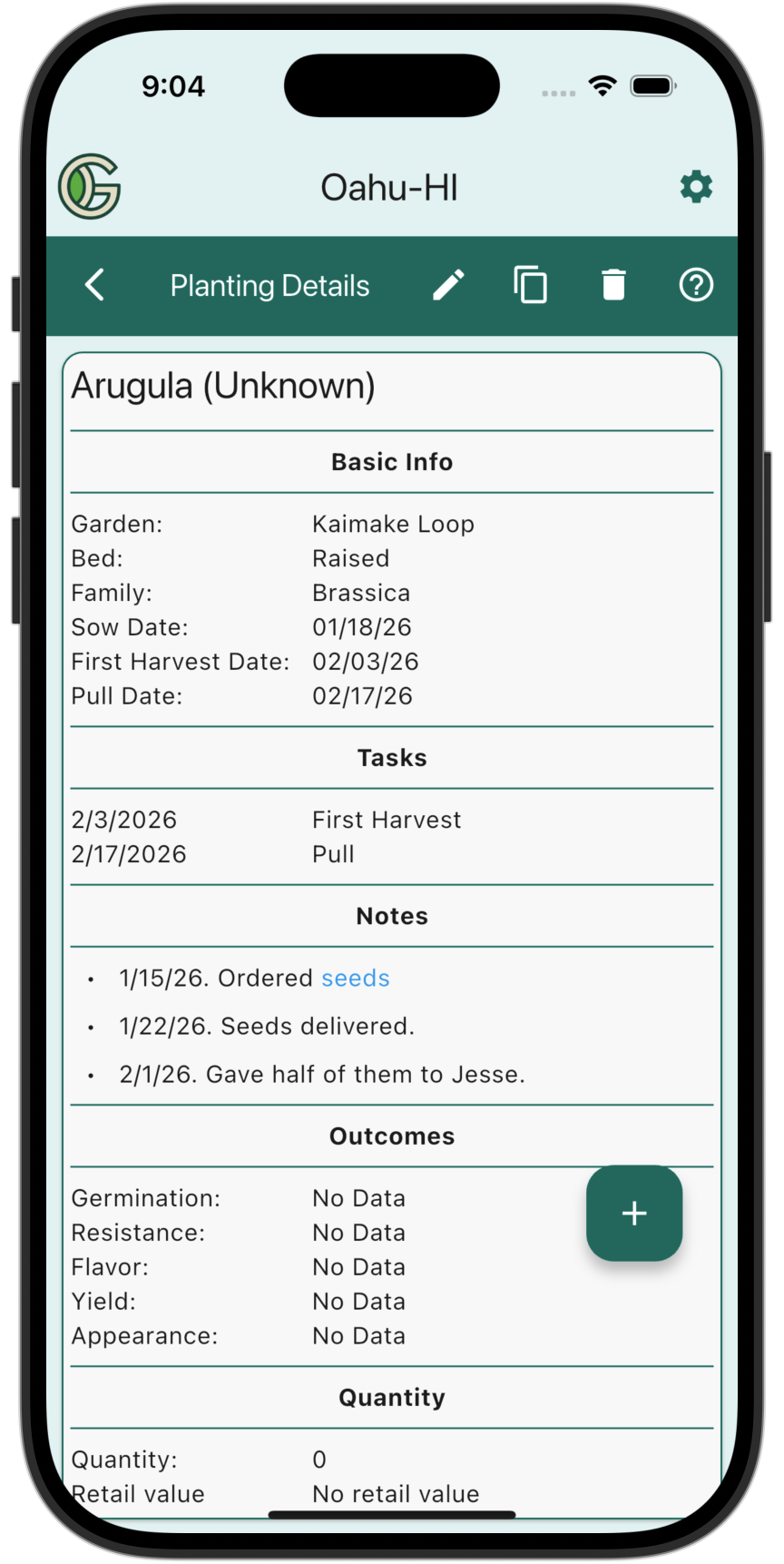Tap the floating plus button

(x=634, y=1213)
